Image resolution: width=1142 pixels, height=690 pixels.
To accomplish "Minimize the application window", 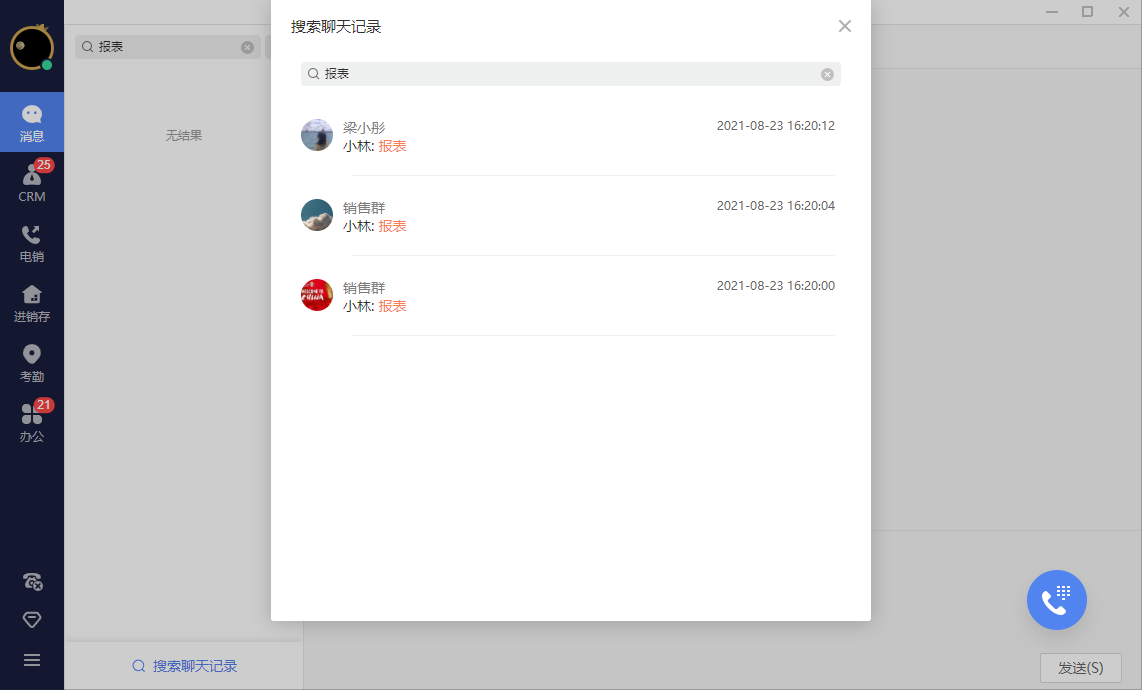I will tap(1052, 12).
